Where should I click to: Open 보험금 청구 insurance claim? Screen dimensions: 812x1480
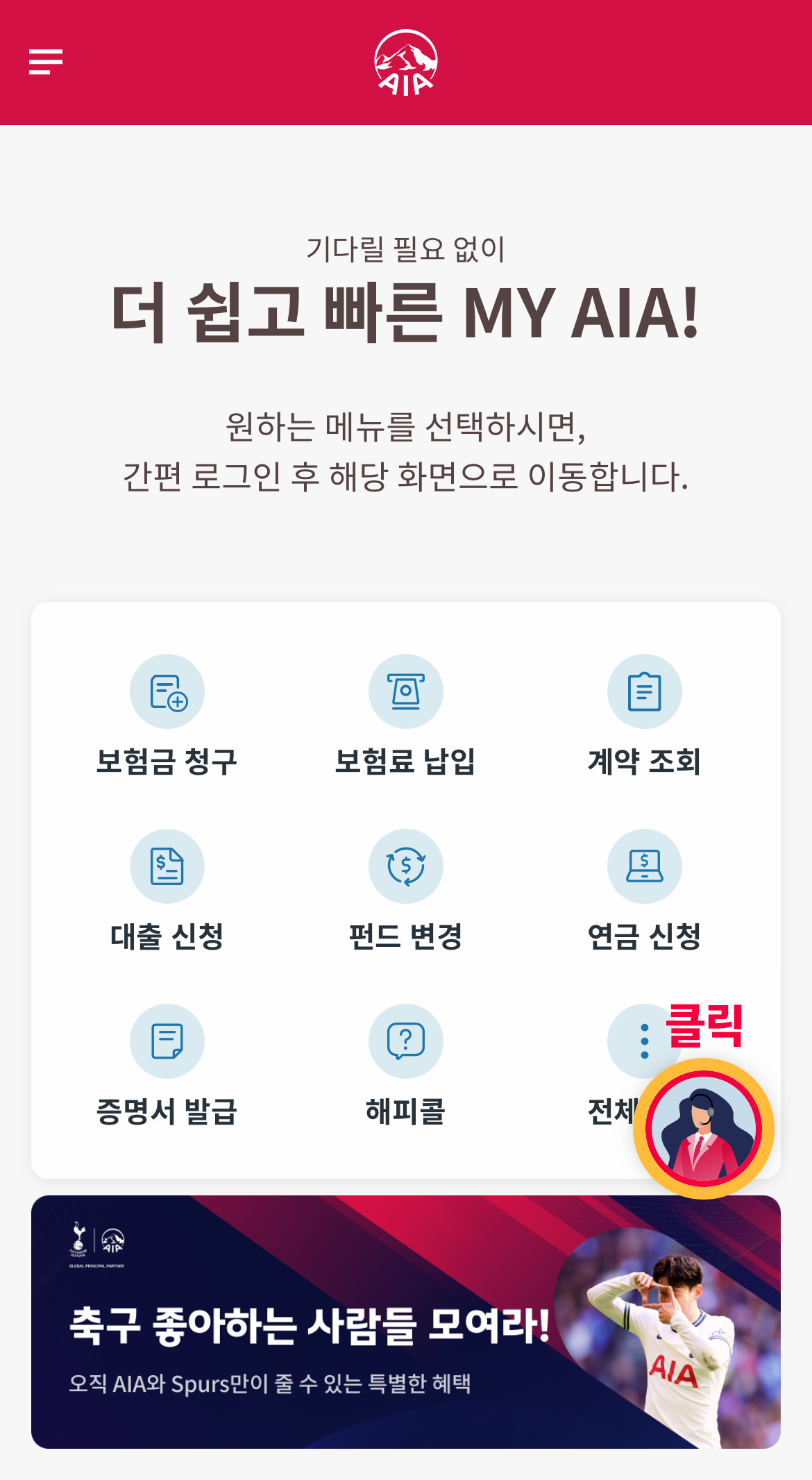[x=167, y=715]
